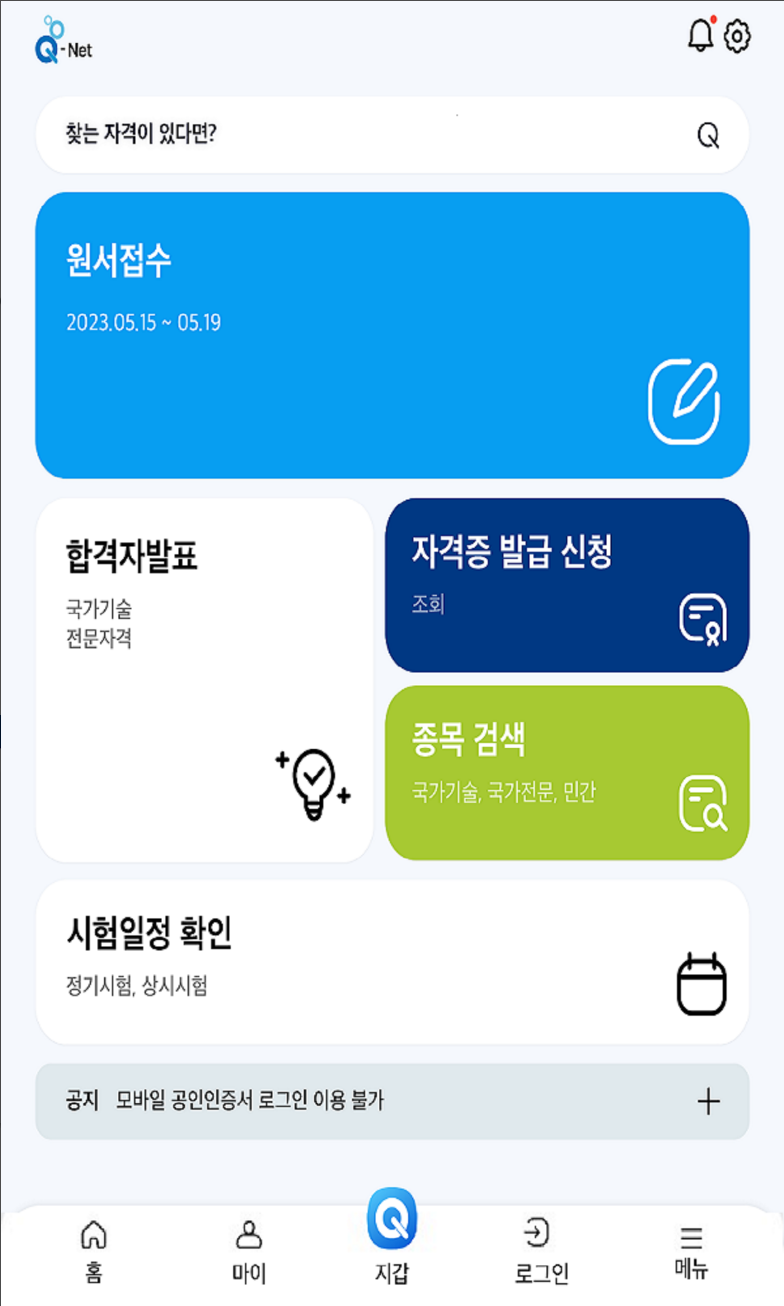Tap the certificate icon on 자격증 발급 신청
784x1306 pixels.
703,620
